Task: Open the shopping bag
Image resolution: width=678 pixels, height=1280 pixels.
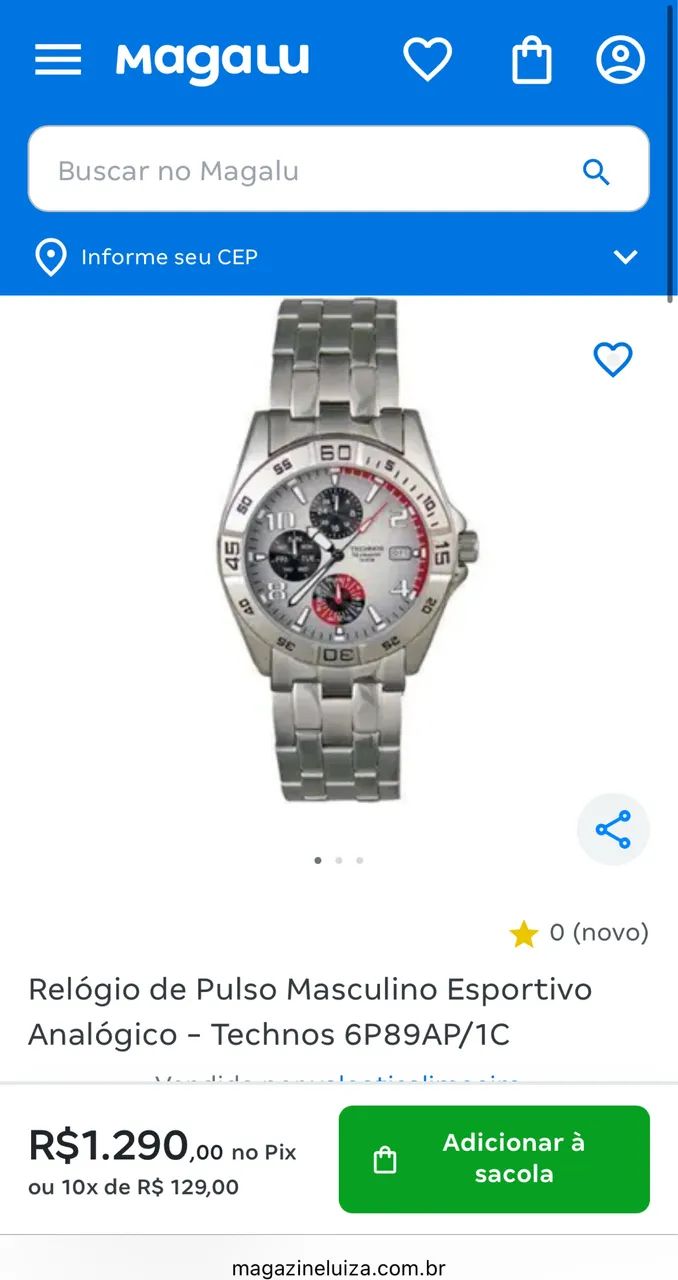Action: click(531, 60)
